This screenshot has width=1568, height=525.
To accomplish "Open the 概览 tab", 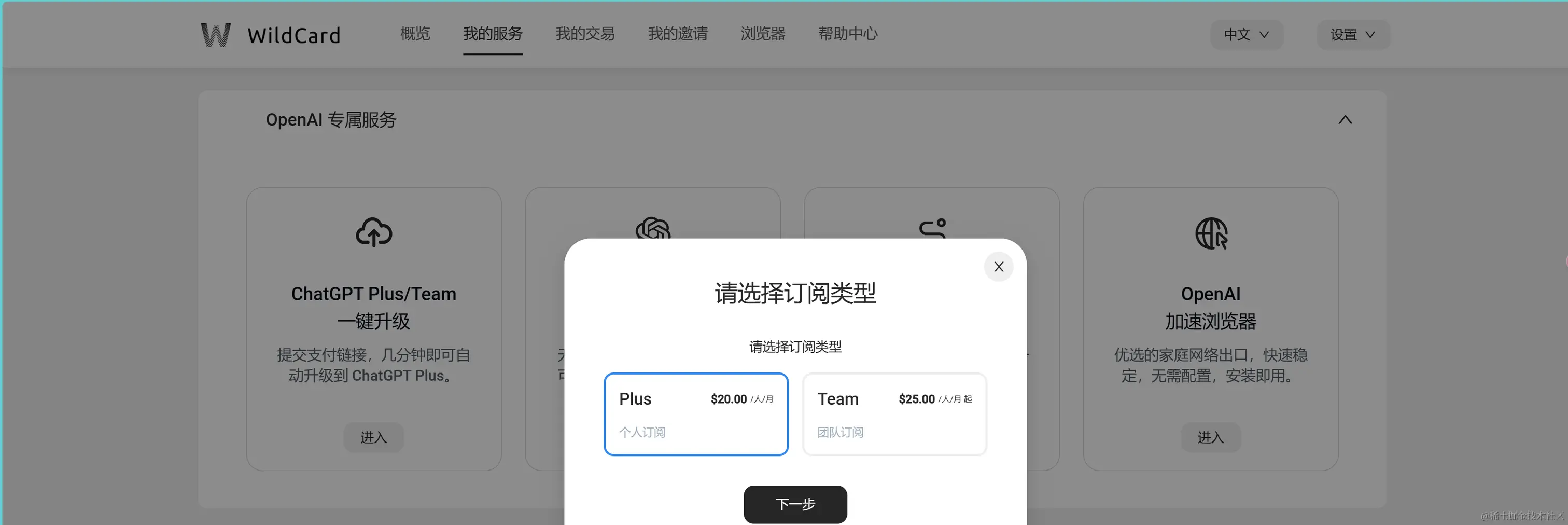I will click(x=415, y=34).
